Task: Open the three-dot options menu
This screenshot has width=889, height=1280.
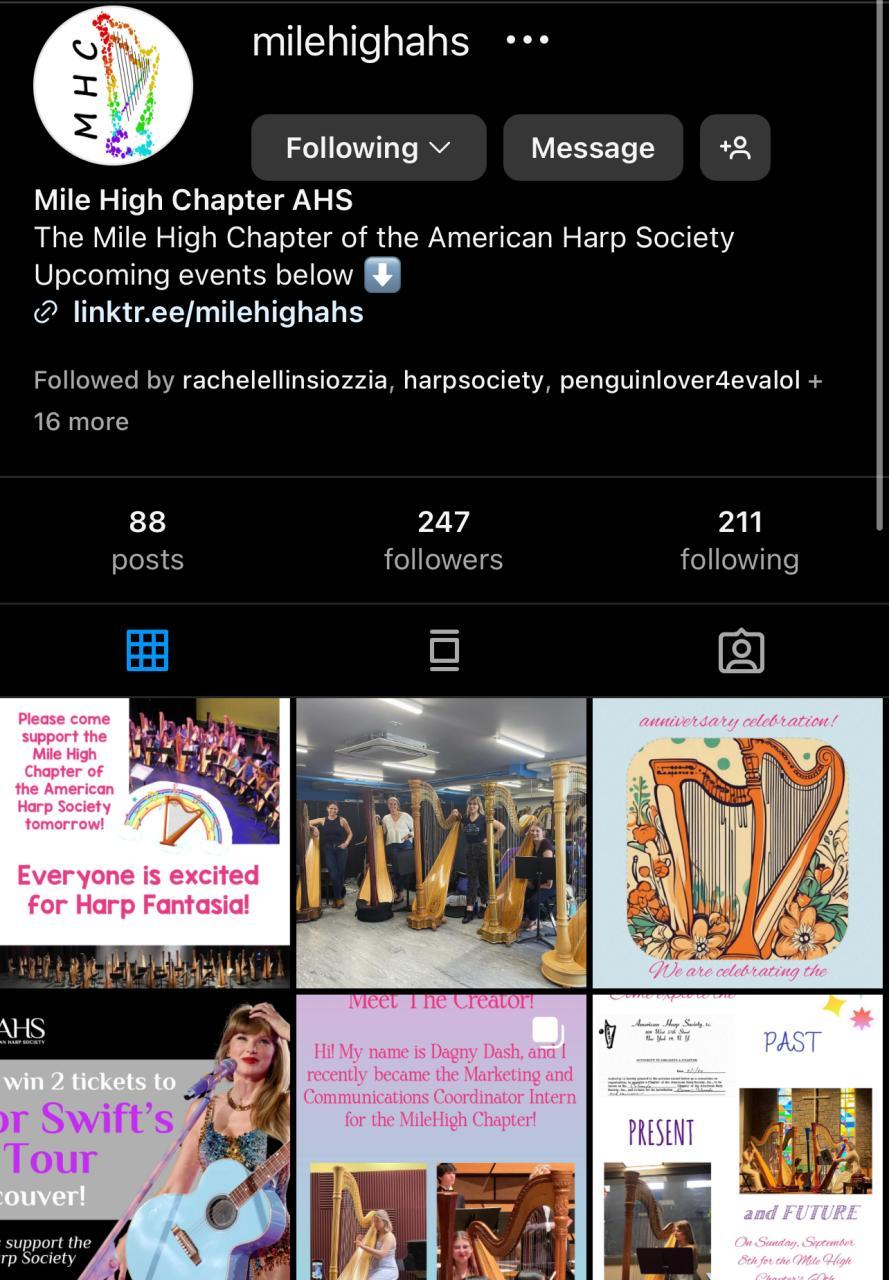Action: tap(527, 41)
